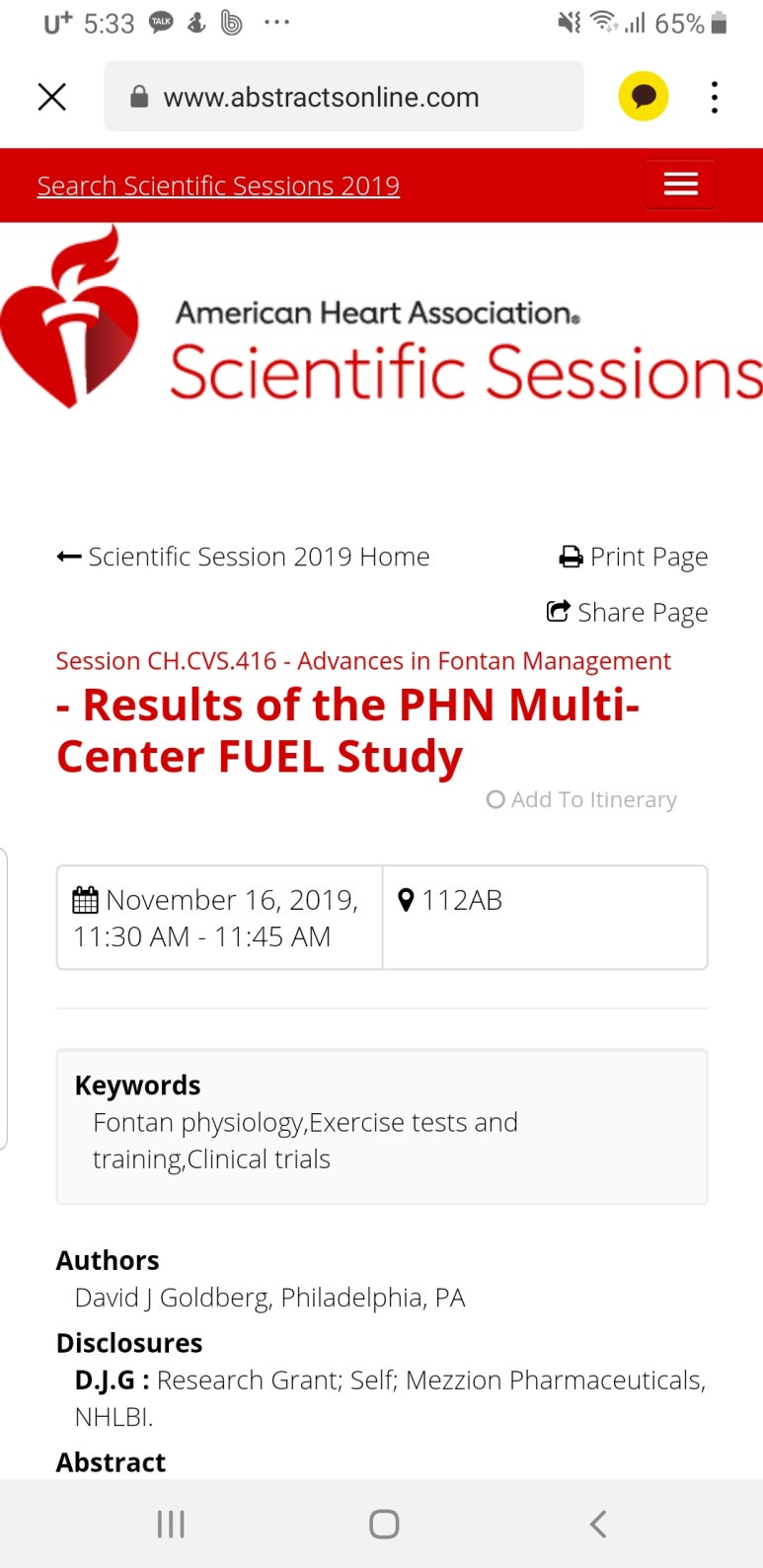
Task: Share Page of this abstract
Action: (x=627, y=613)
